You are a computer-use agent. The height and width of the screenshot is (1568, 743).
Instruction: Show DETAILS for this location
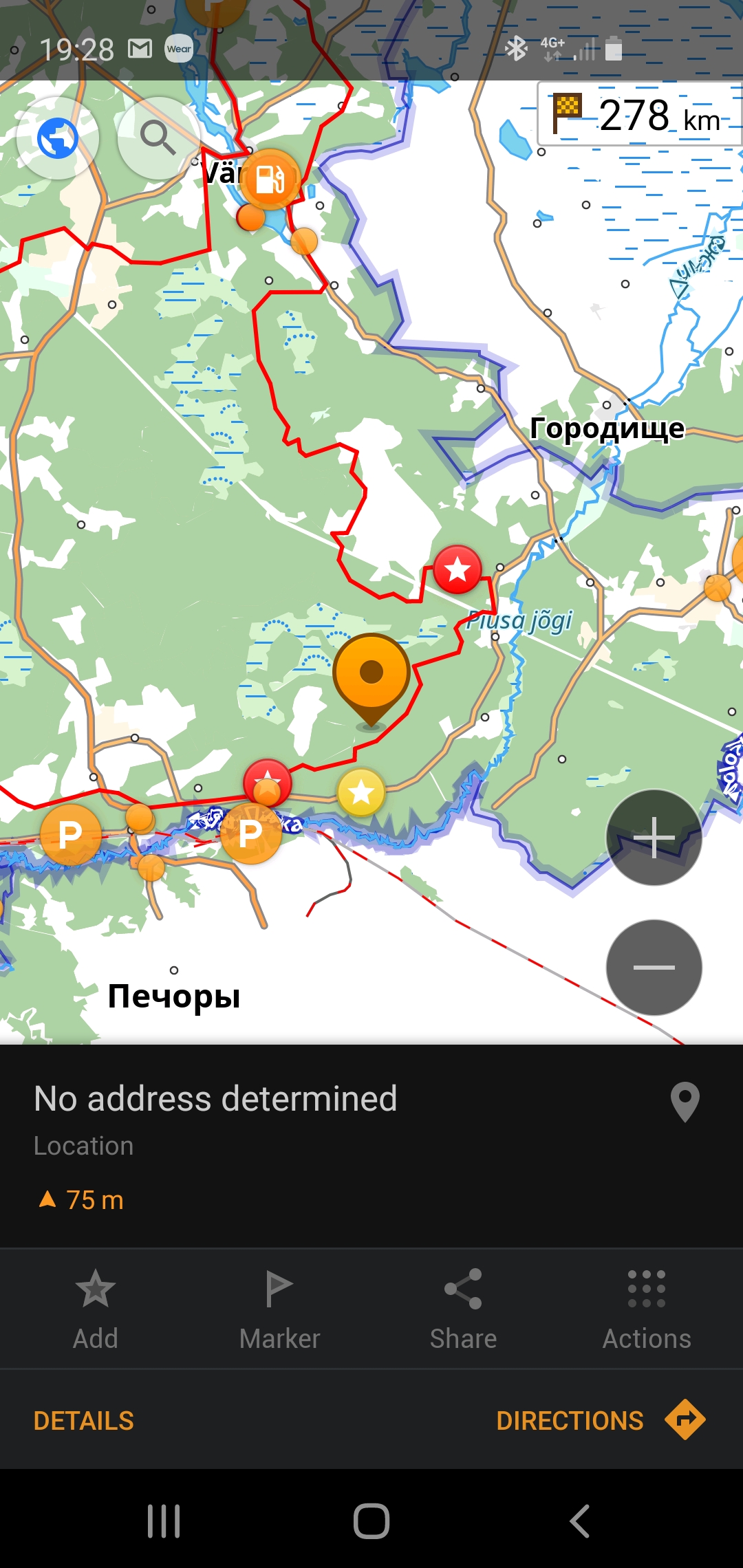pyautogui.click(x=84, y=1420)
